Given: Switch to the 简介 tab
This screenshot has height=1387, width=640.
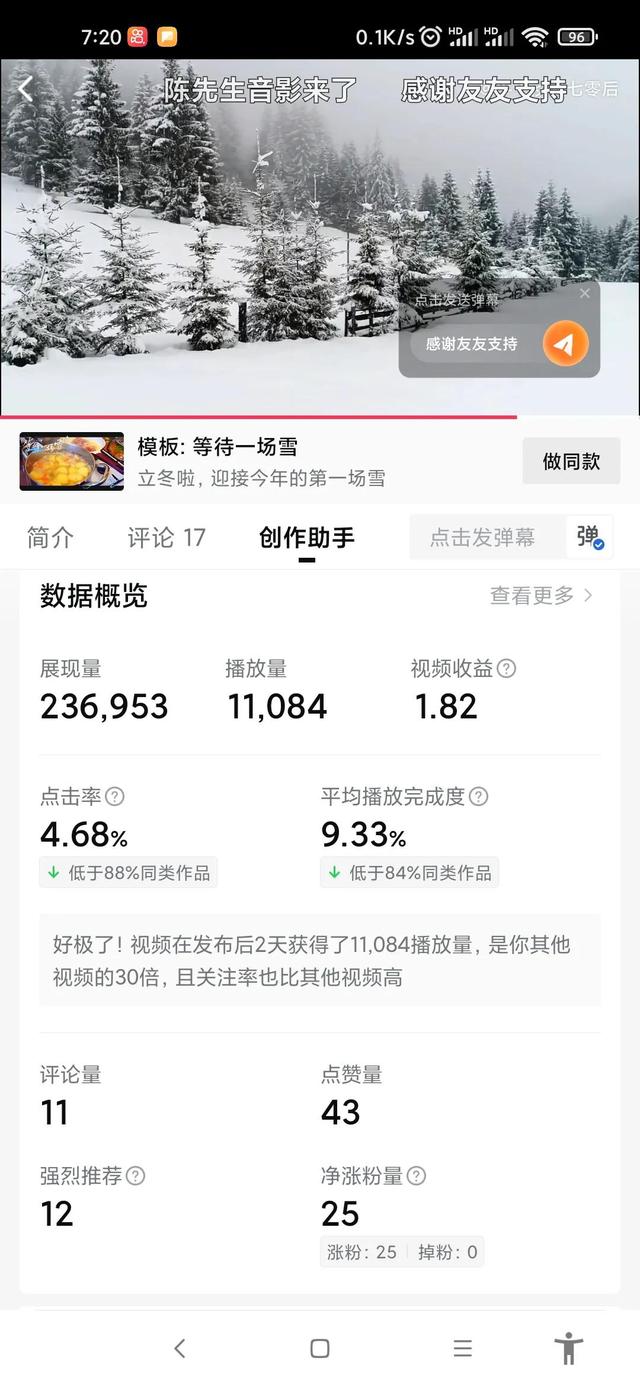Looking at the screenshot, I should pyautogui.click(x=51, y=537).
